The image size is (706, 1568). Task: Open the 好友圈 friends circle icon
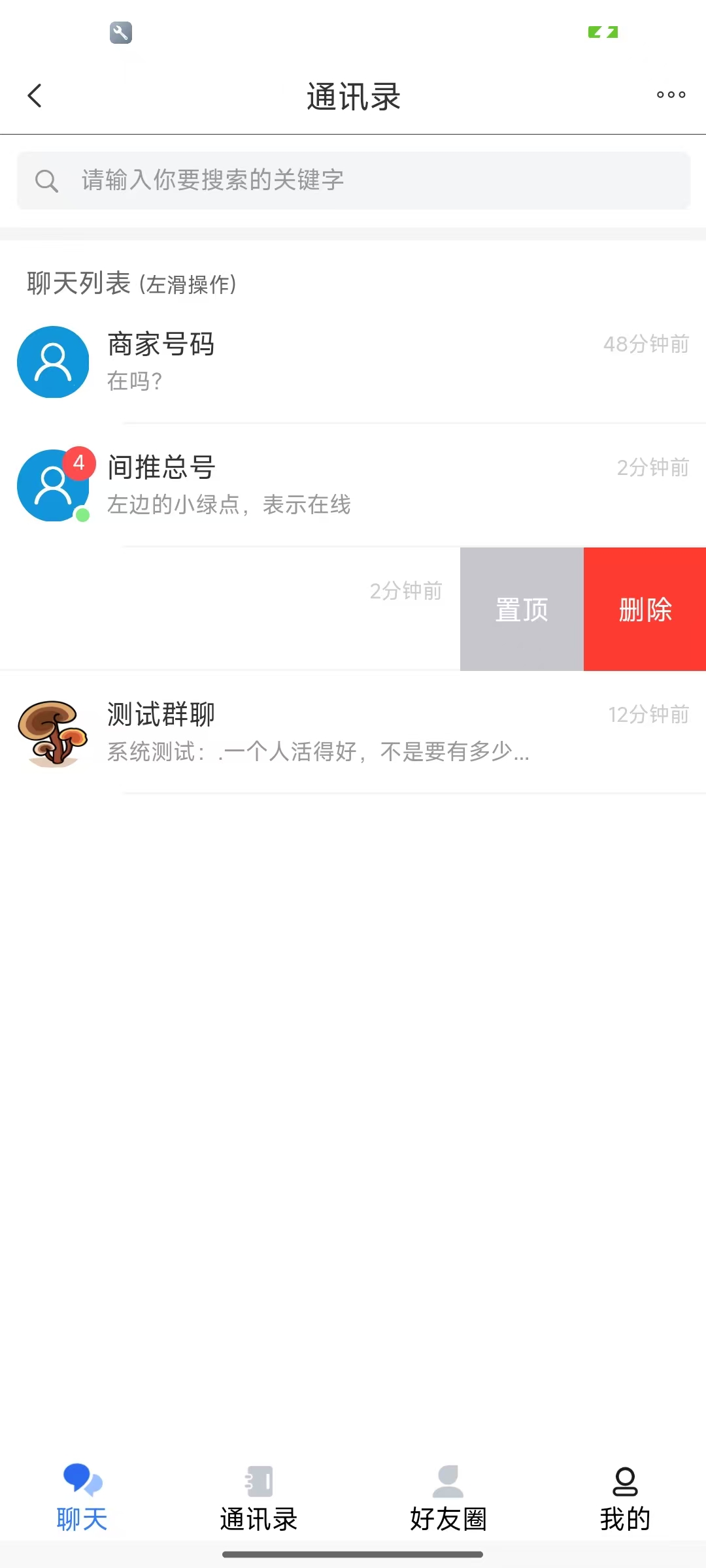(447, 1482)
